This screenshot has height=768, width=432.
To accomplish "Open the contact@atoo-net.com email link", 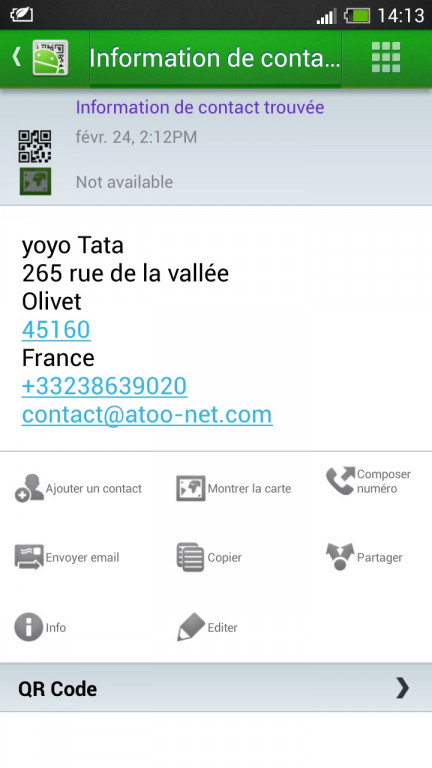I will click(147, 414).
